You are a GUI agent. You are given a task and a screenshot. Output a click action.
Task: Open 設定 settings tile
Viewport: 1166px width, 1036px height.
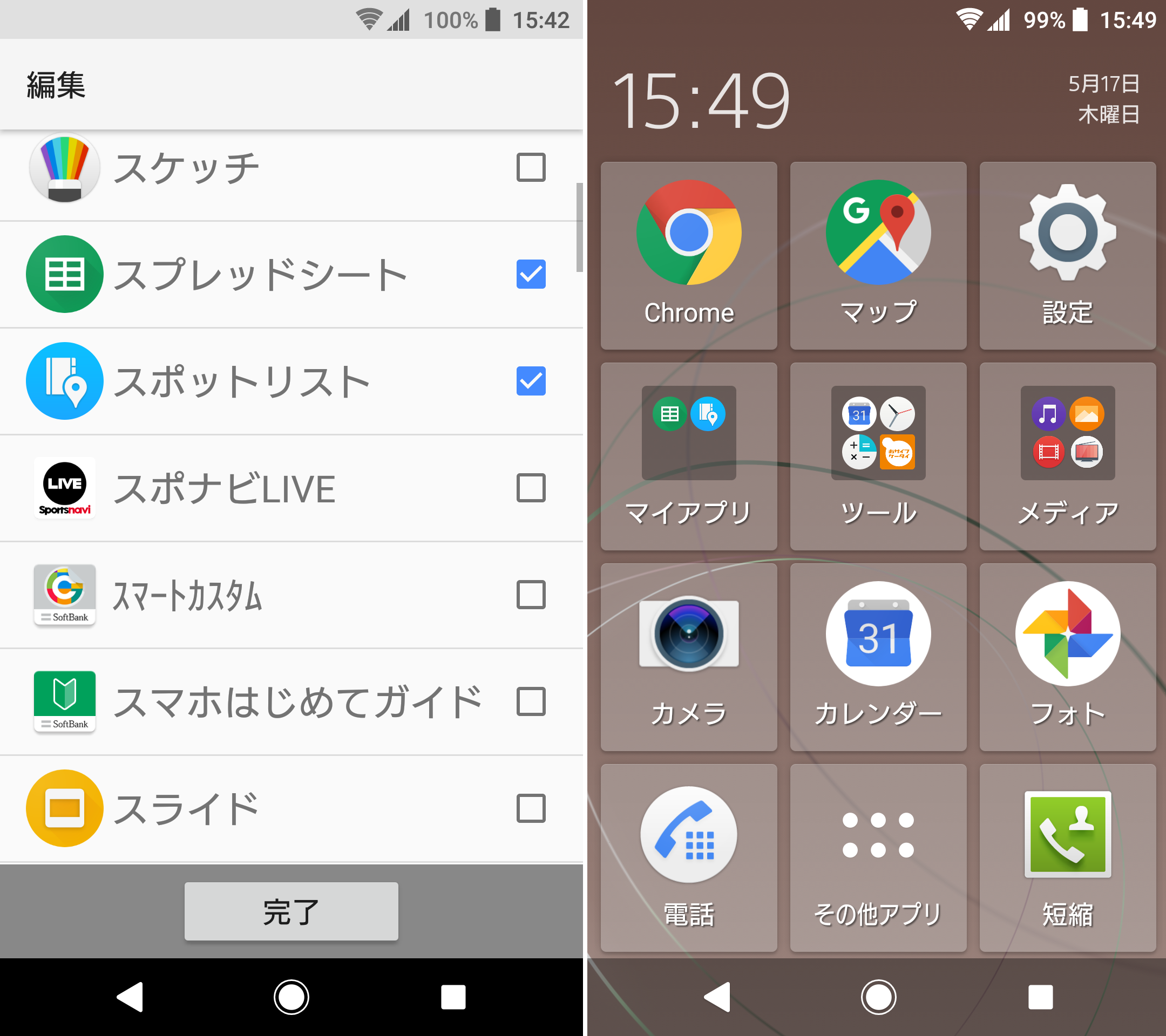coord(1067,255)
